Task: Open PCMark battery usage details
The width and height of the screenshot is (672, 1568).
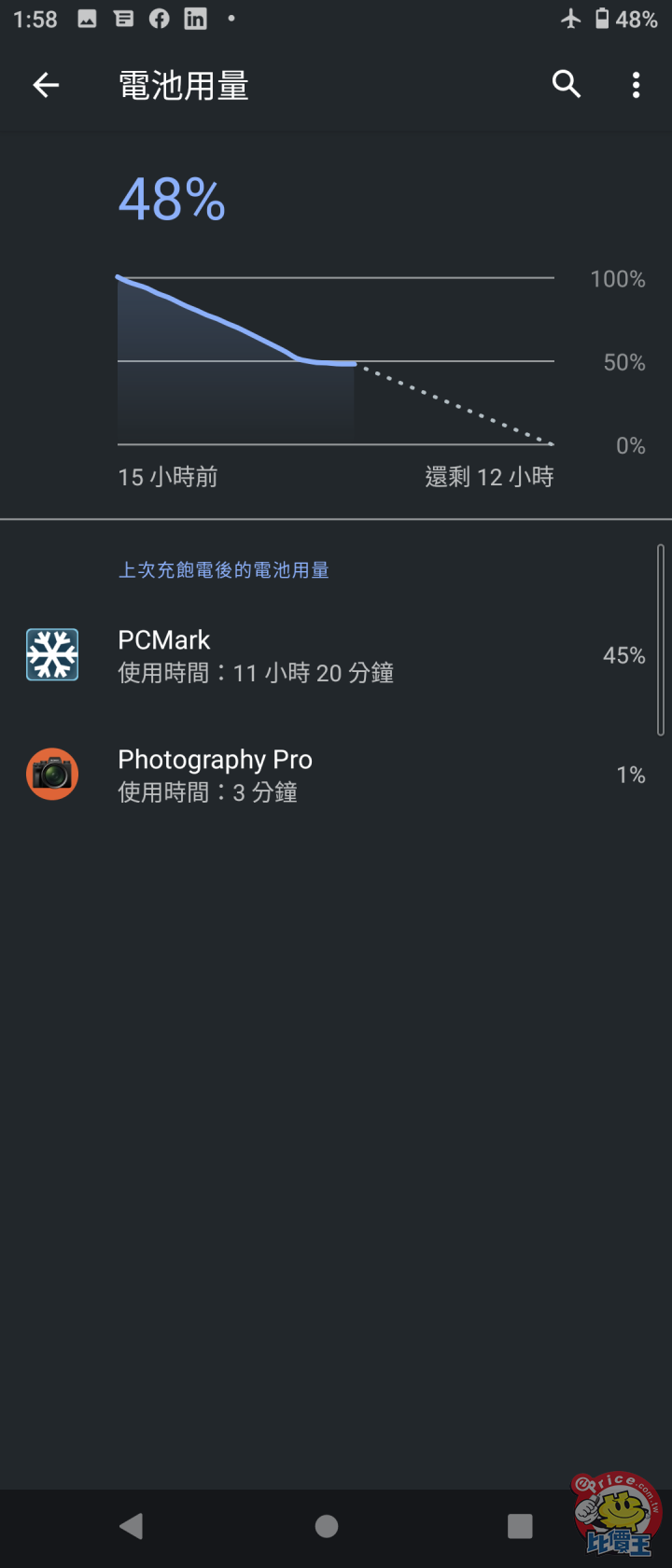Action: [x=336, y=655]
